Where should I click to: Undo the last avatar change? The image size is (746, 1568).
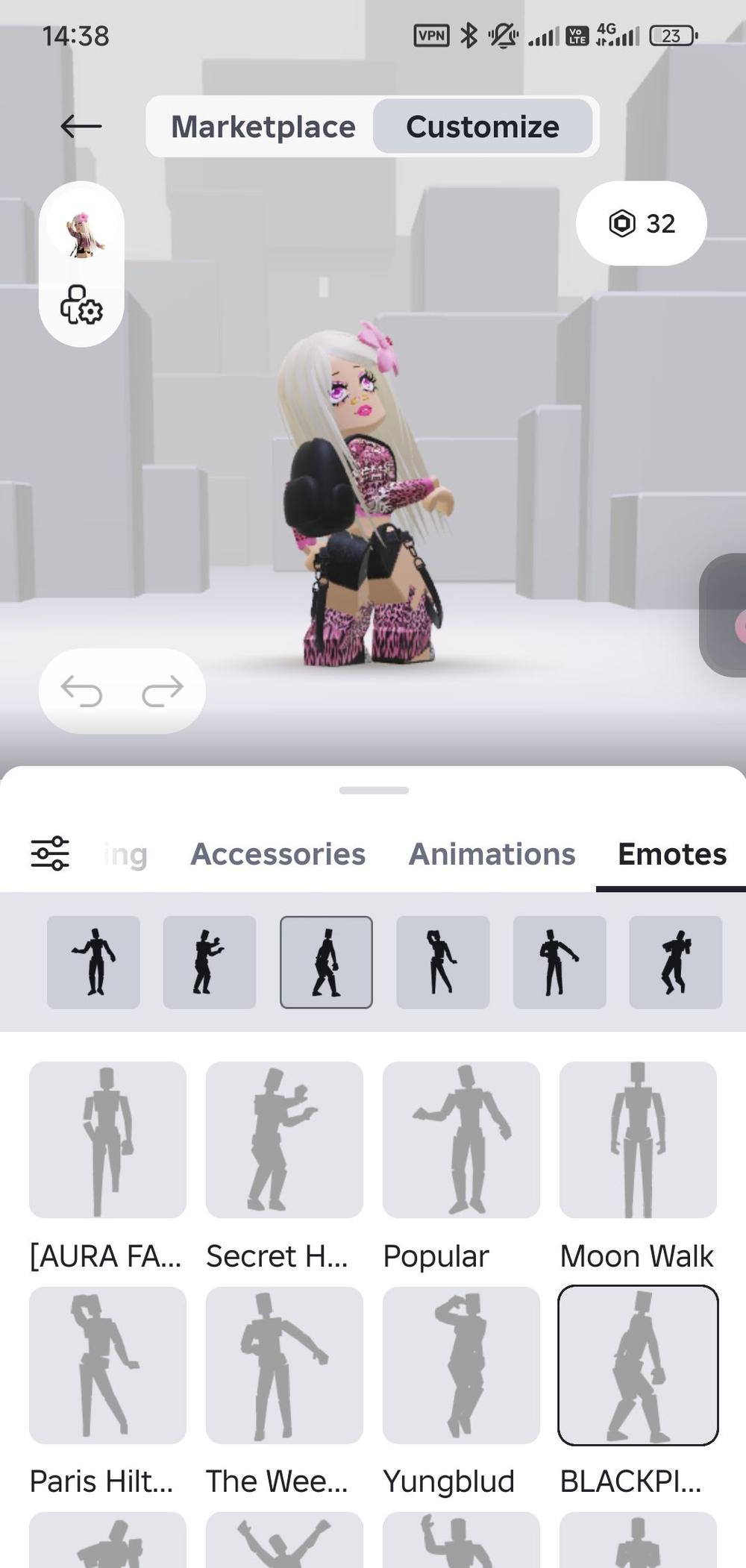pyautogui.click(x=81, y=690)
